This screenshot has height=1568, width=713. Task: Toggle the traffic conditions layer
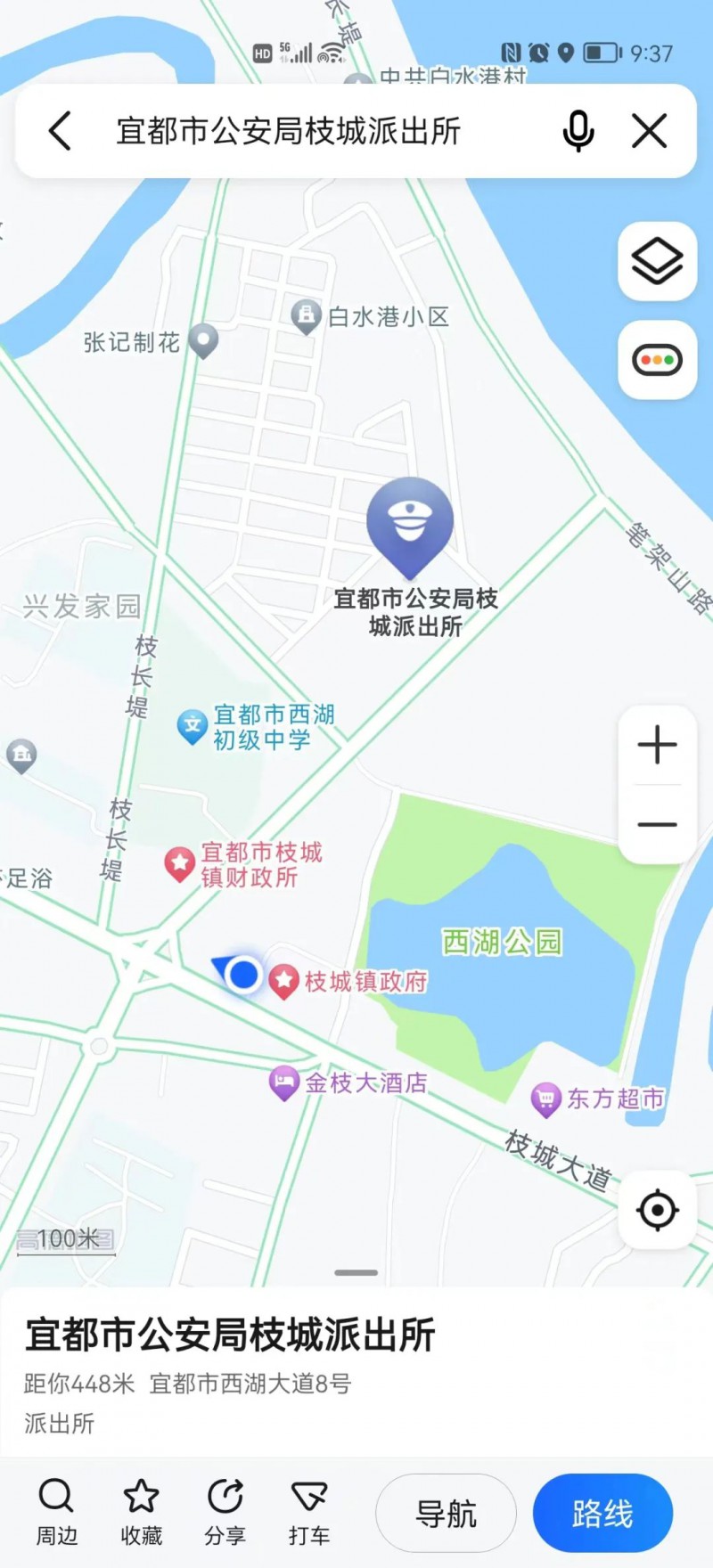pyautogui.click(x=658, y=360)
